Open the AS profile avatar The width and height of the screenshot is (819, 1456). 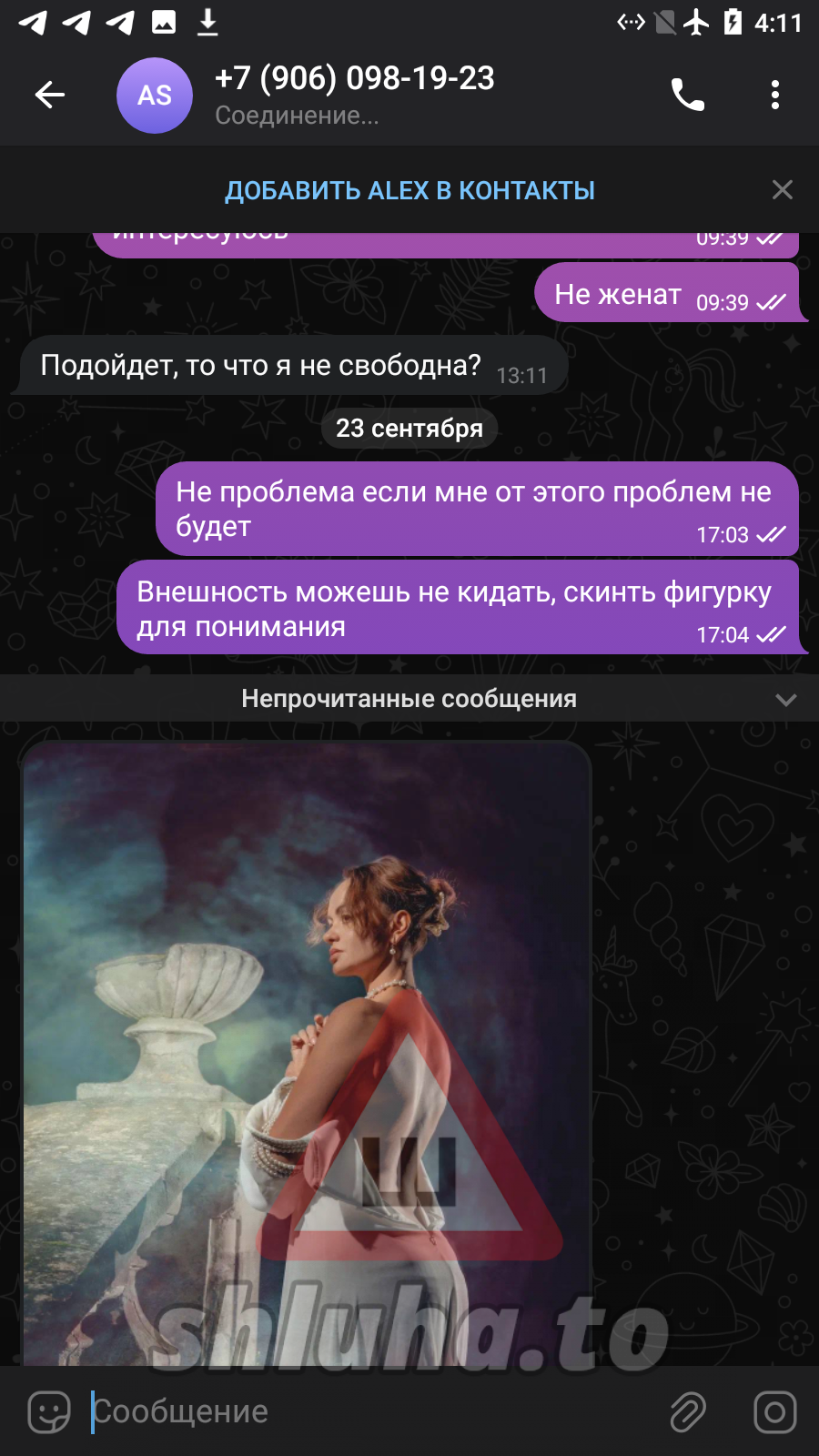click(155, 96)
